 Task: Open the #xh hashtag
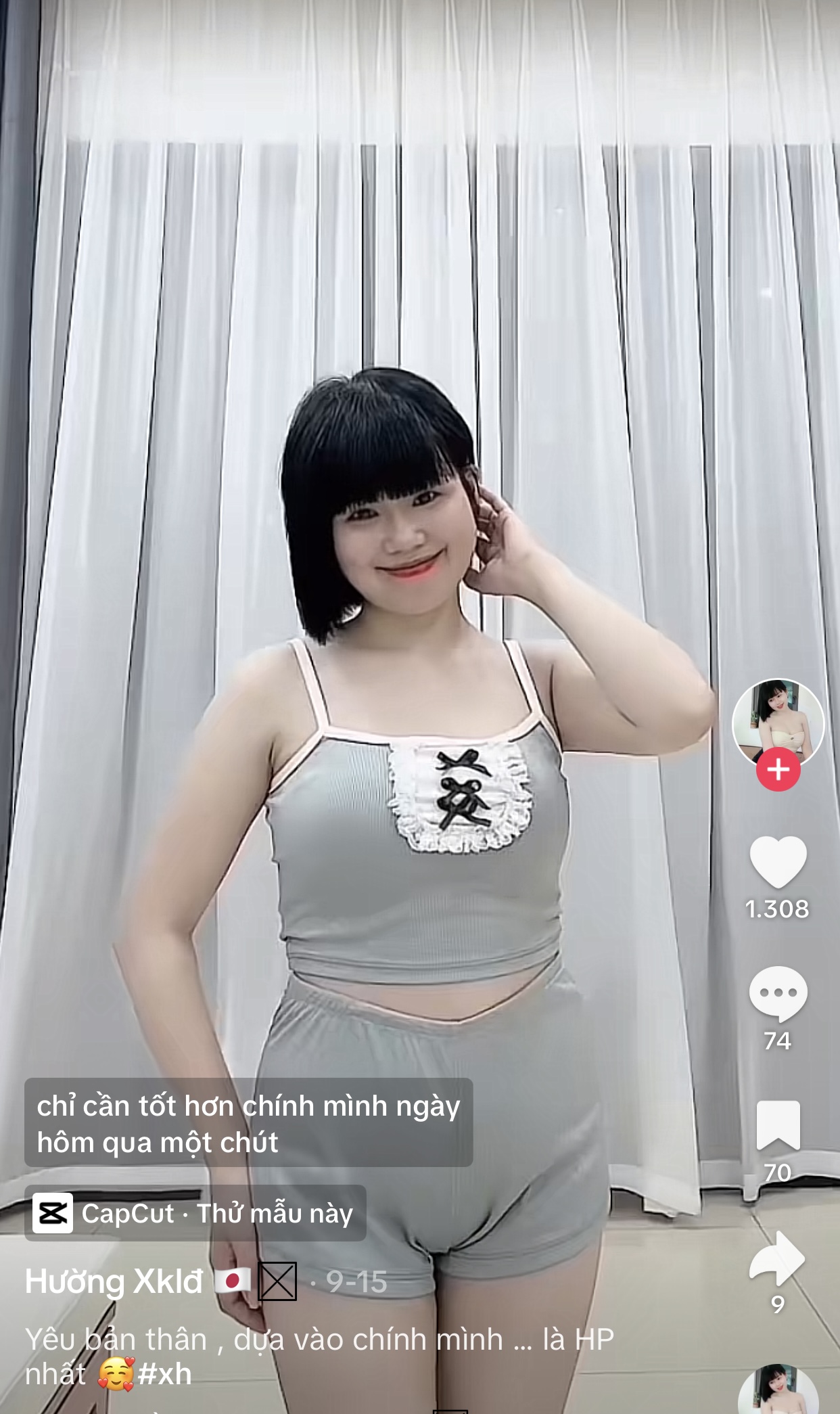click(164, 1375)
